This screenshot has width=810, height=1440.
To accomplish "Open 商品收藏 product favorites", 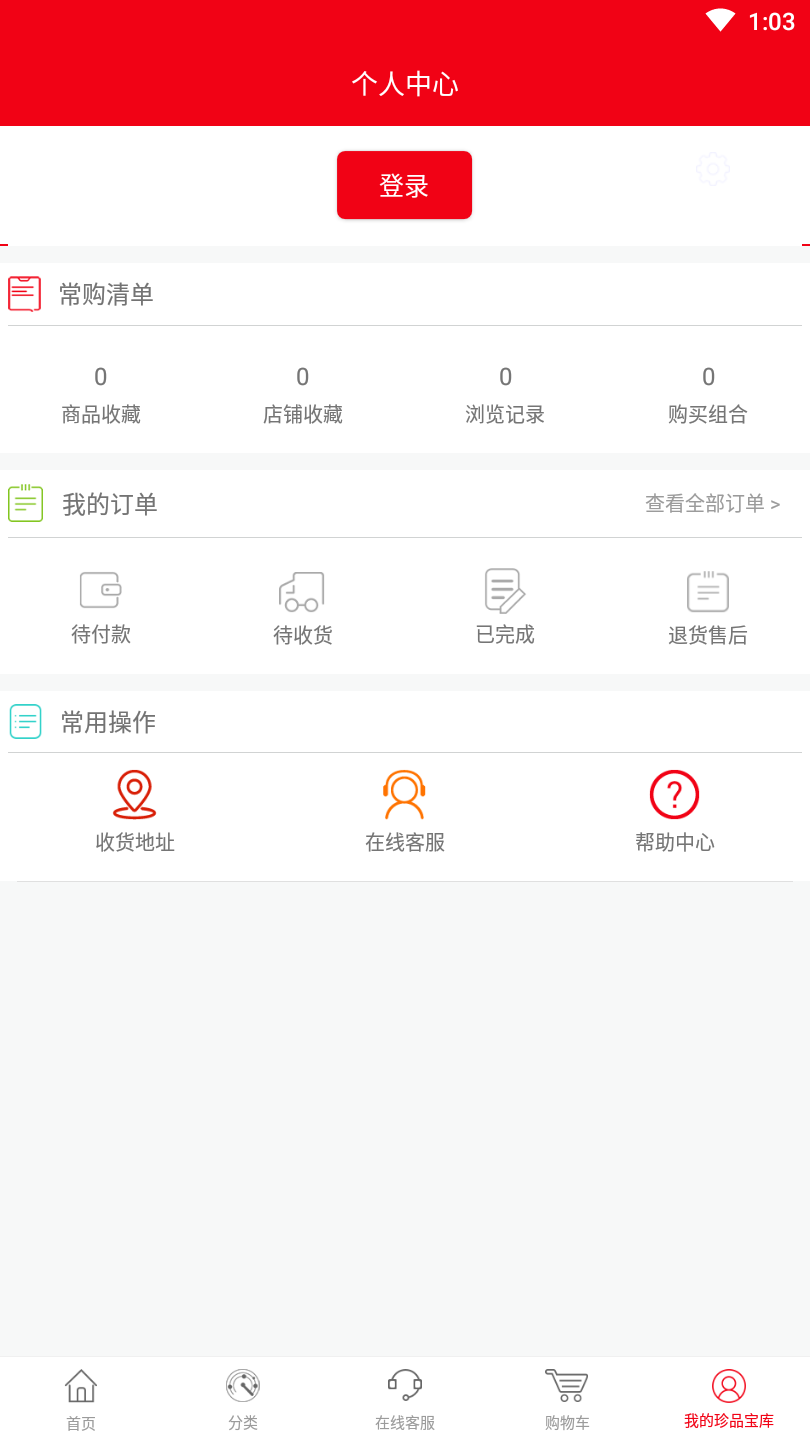I will coord(101,395).
